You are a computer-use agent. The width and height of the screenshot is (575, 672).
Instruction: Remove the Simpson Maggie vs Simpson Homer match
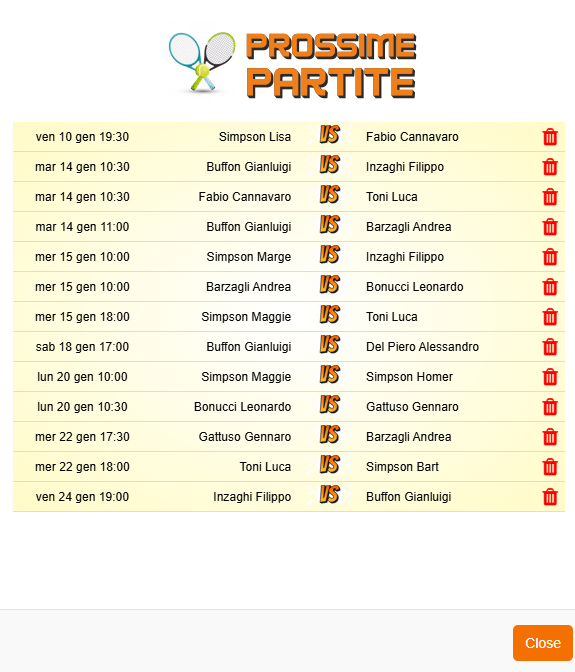point(550,377)
